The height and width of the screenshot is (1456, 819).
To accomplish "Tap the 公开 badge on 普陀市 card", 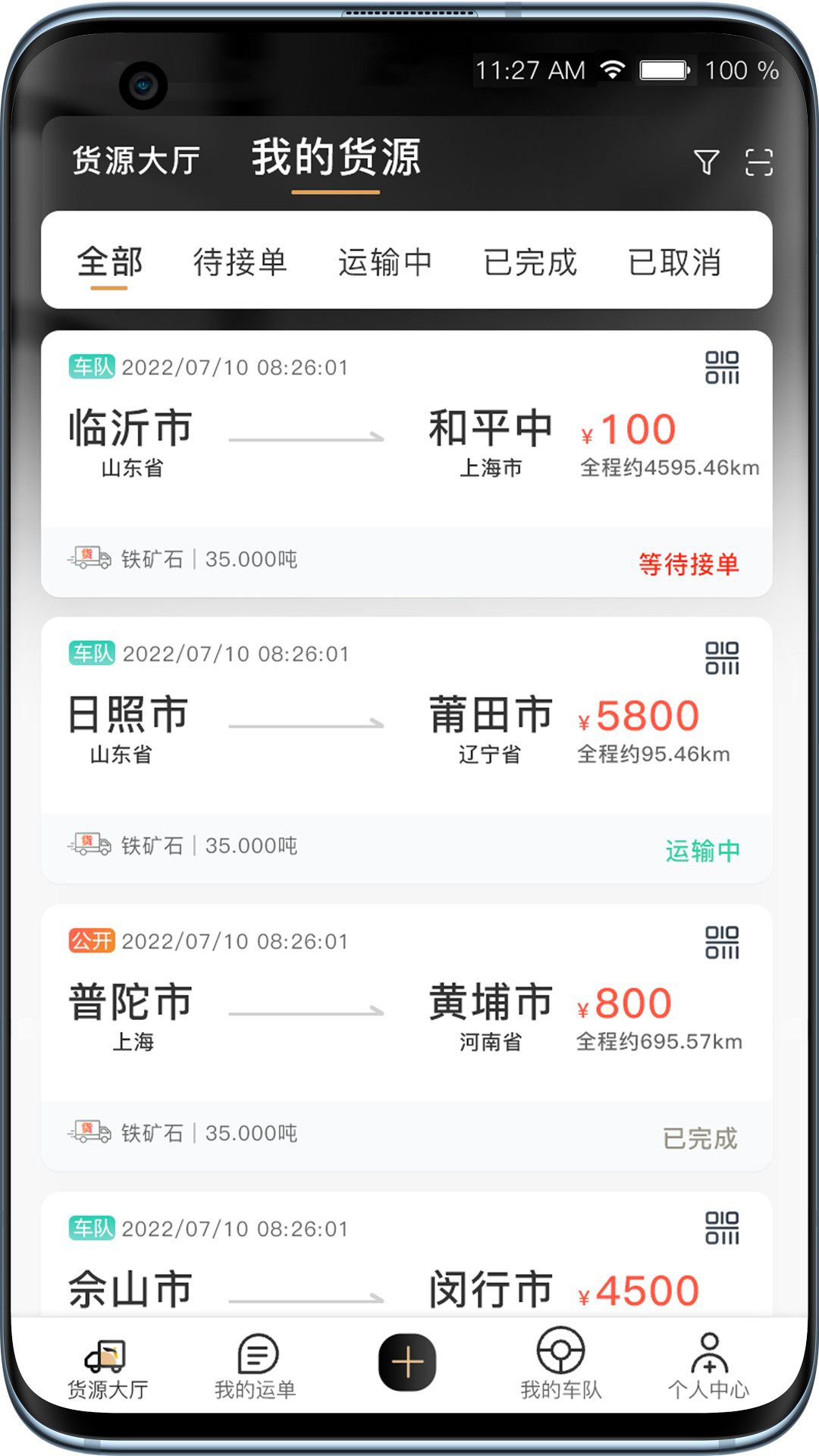I will 93,941.
